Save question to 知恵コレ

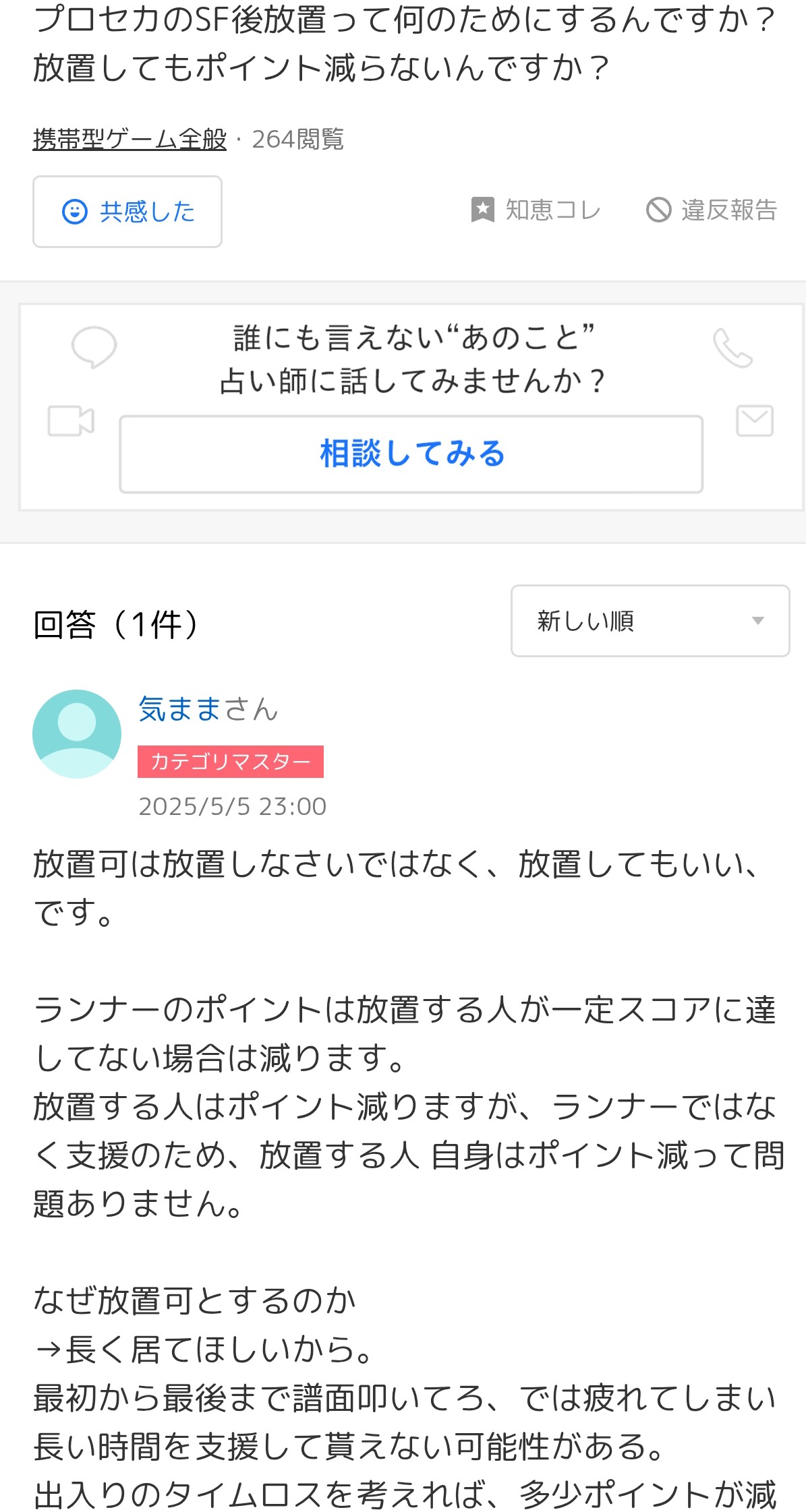pos(536,210)
